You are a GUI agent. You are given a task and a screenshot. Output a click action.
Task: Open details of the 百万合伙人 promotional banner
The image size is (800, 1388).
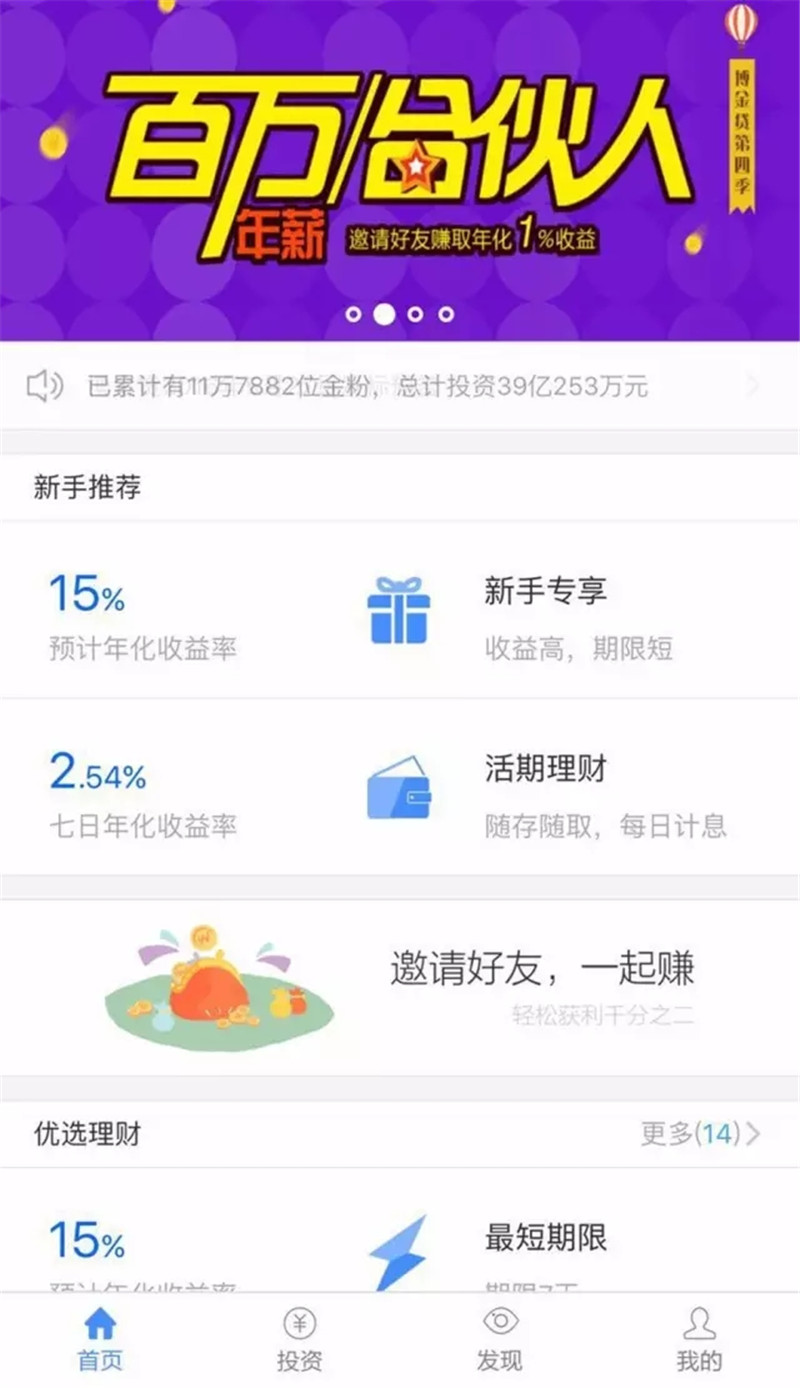(x=400, y=160)
